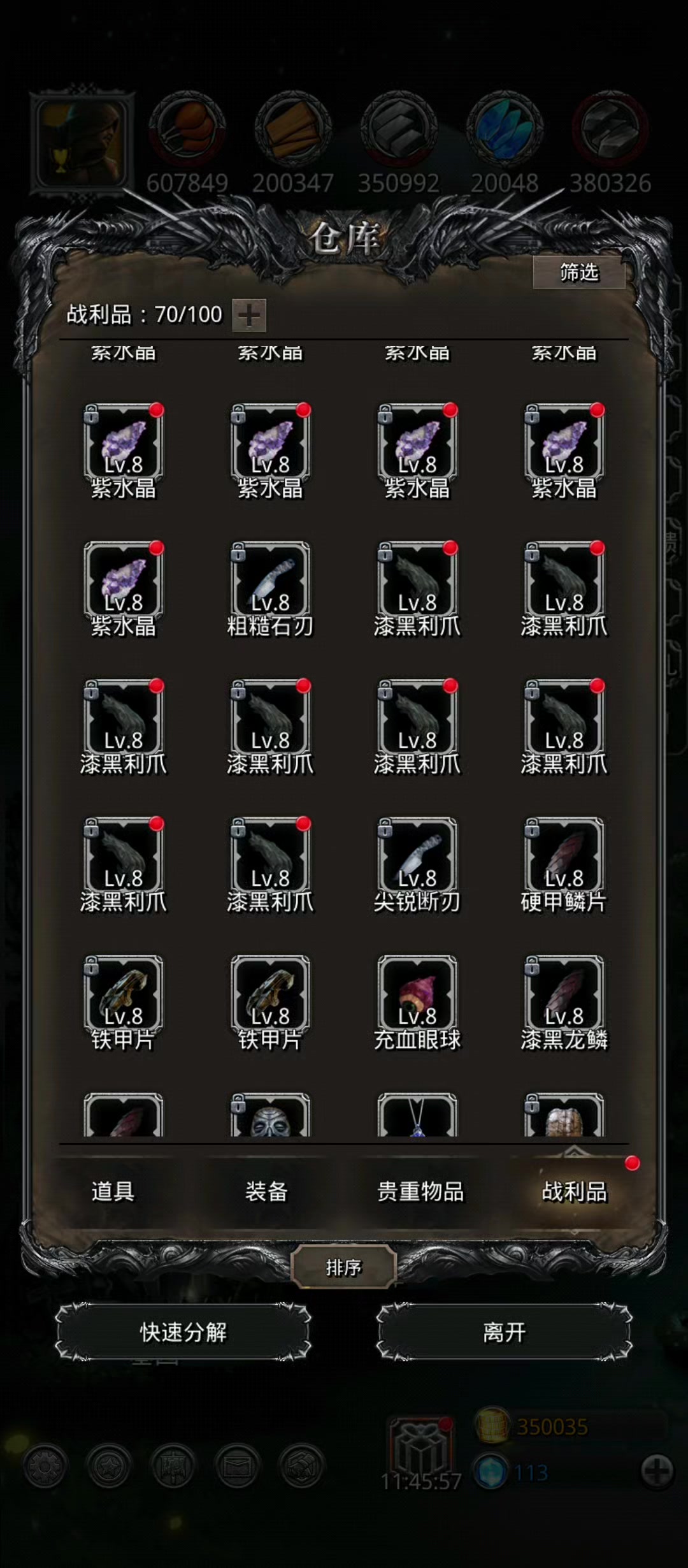Select the 战利品 tab
This screenshot has height=1568, width=688.
[x=575, y=1191]
